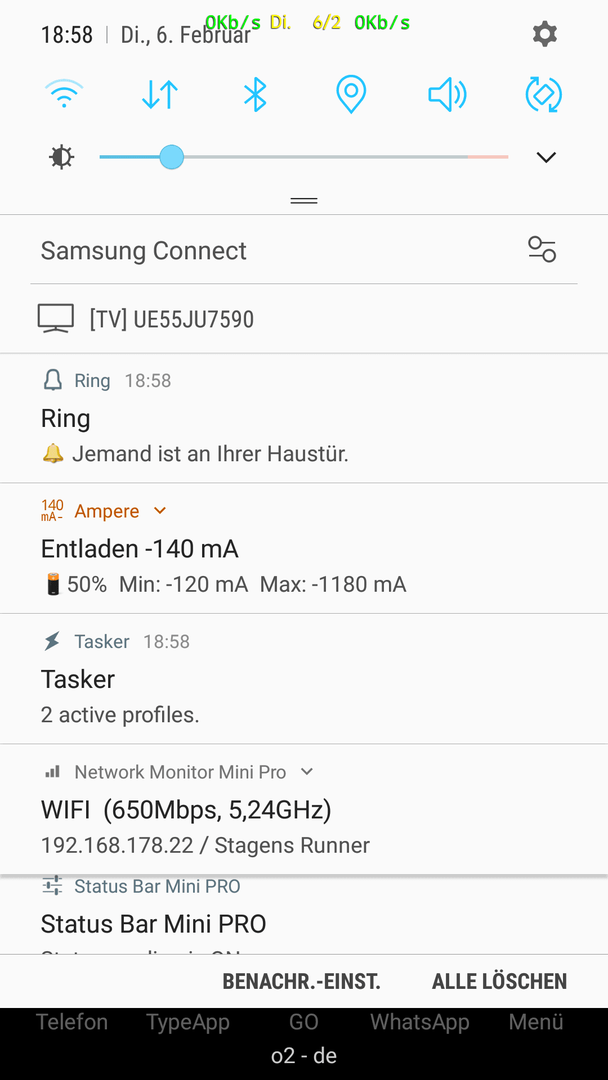Open the Status Bar Mini PRO notification
The height and width of the screenshot is (1080, 608).
304,915
